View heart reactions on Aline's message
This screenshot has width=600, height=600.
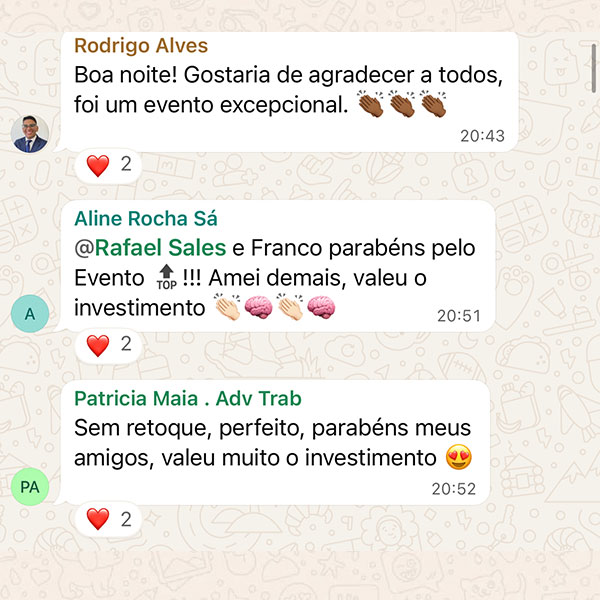tap(109, 346)
